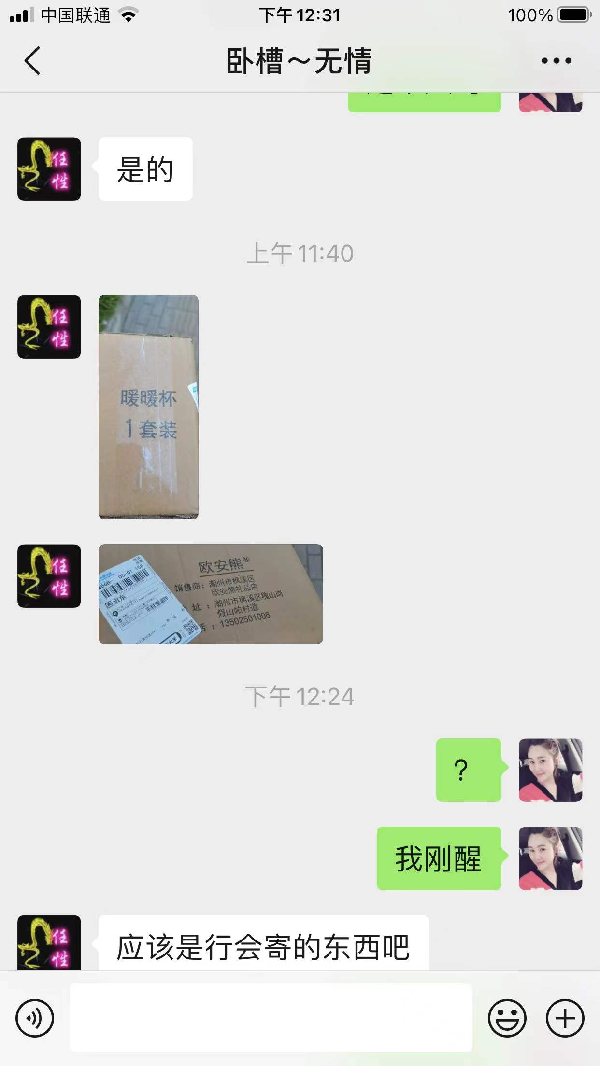
Task: Go back to the chat list
Action: coord(32,61)
